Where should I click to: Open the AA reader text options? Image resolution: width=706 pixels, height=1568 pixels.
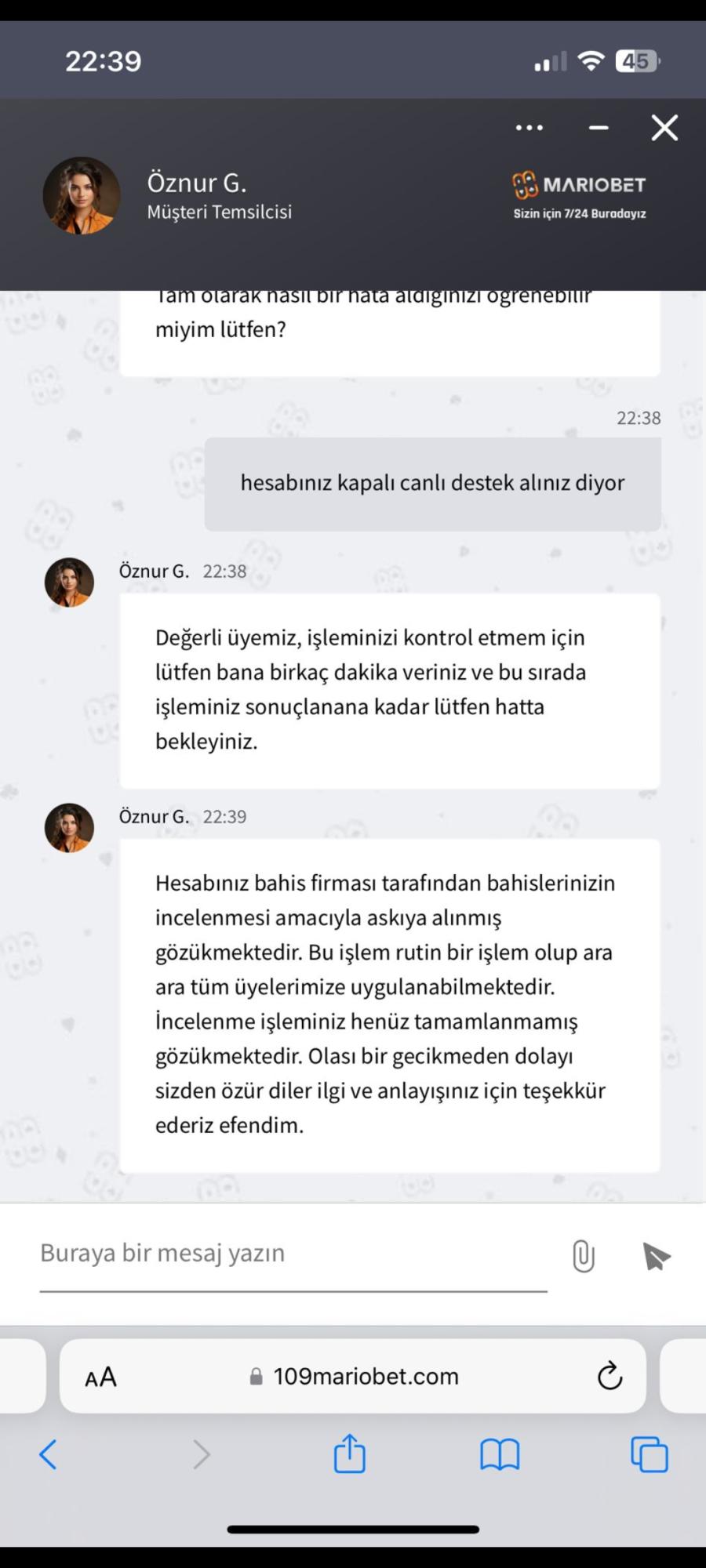(100, 1377)
